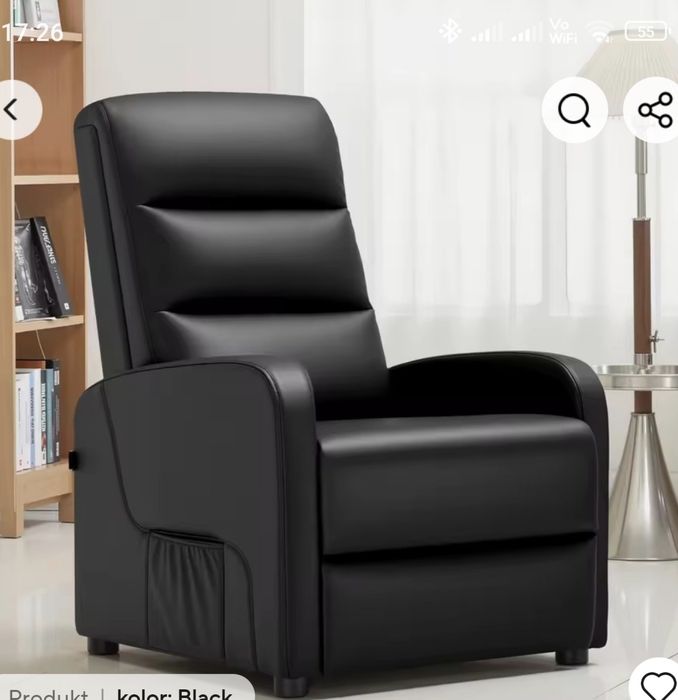Share this recliner product
Viewport: 678px width, 700px height.
tap(655, 110)
